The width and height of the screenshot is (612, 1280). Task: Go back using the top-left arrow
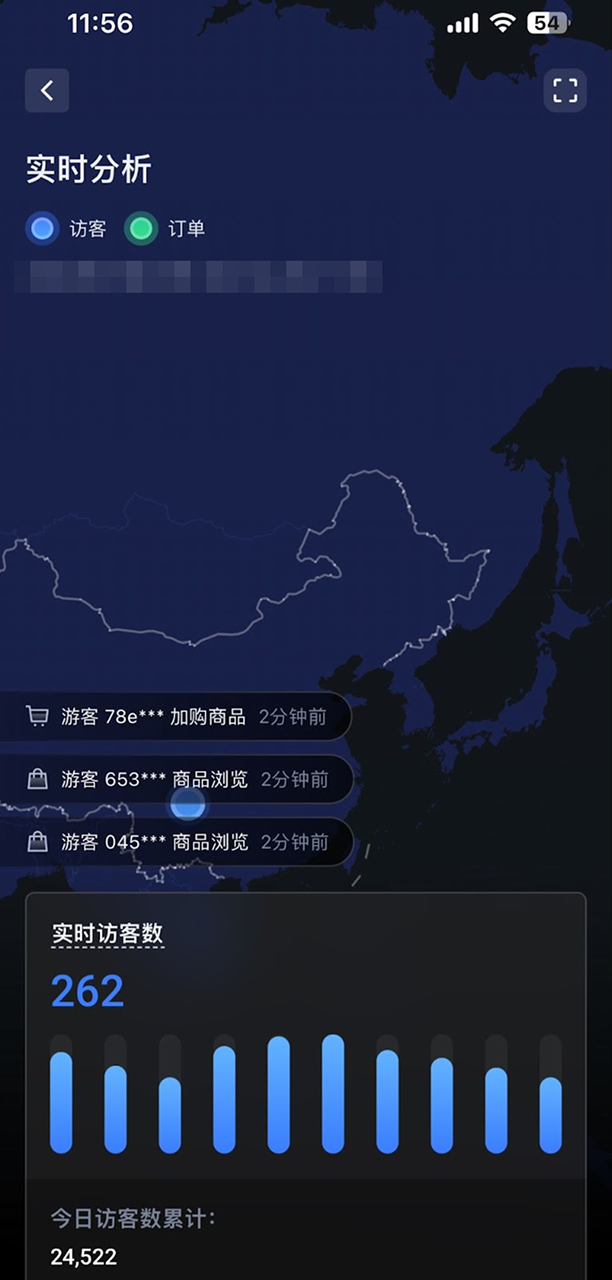point(47,91)
